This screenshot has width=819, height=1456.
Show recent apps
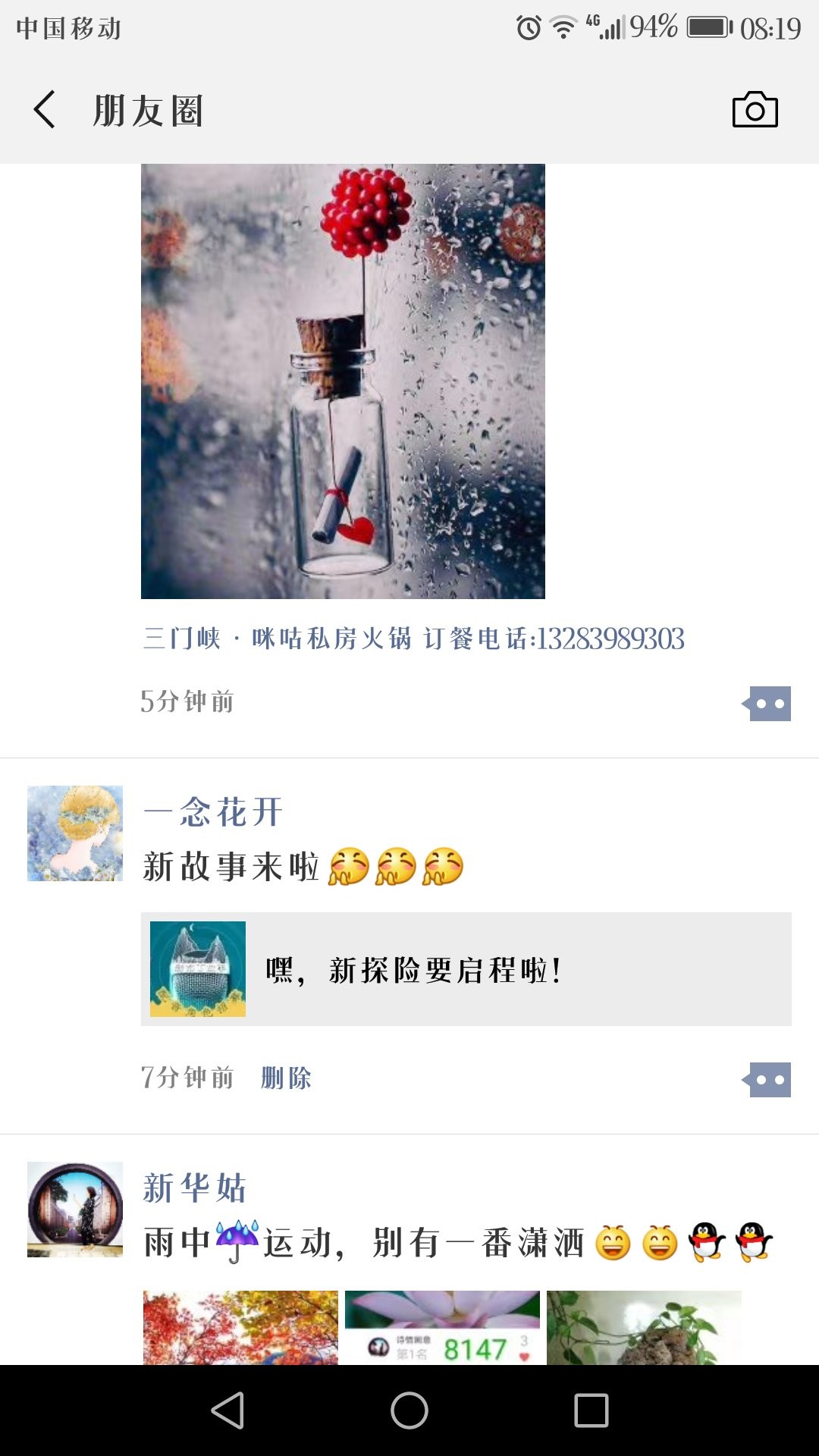[x=591, y=1410]
